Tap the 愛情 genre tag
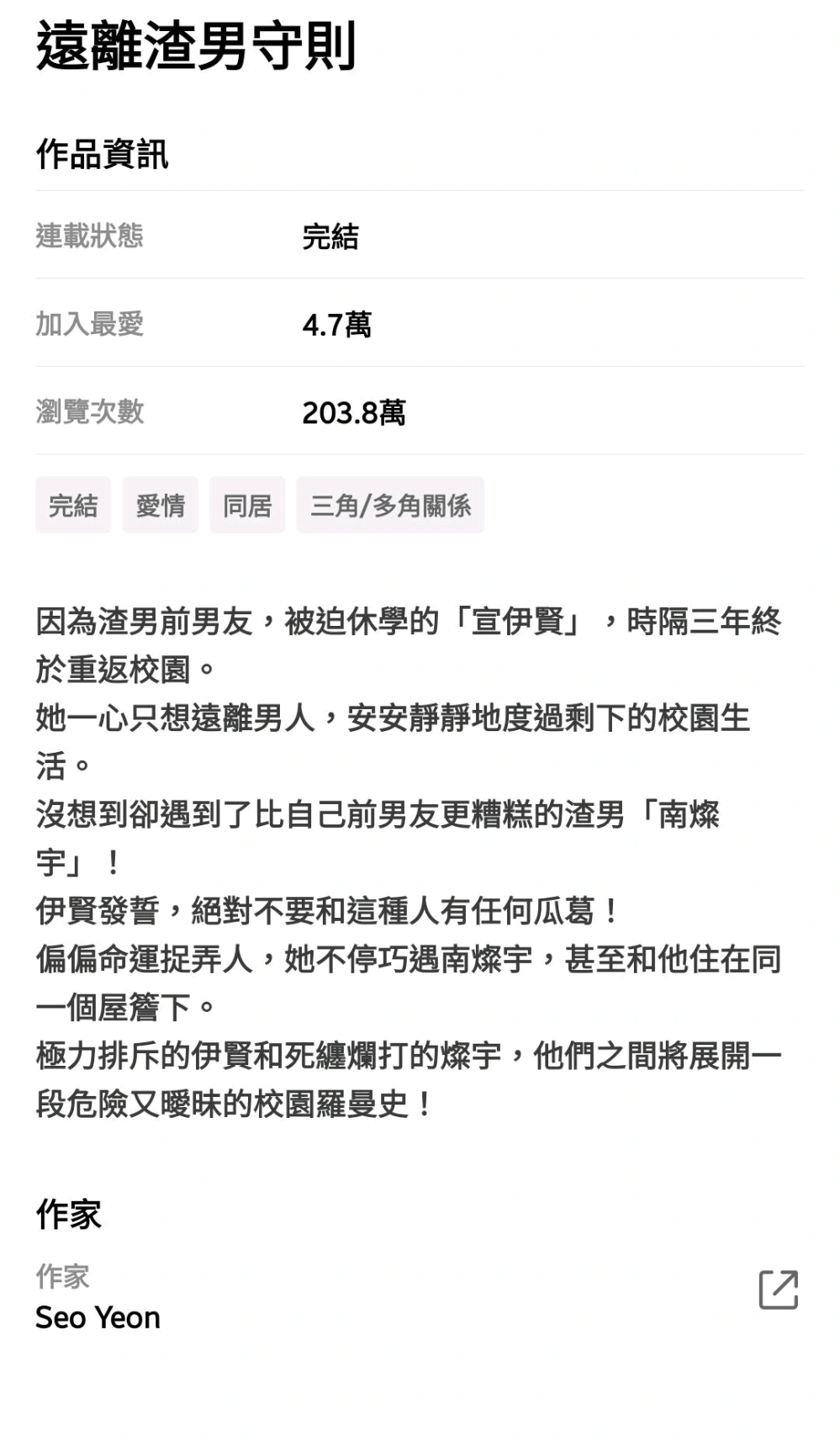The height and width of the screenshot is (1441, 840). (x=160, y=505)
